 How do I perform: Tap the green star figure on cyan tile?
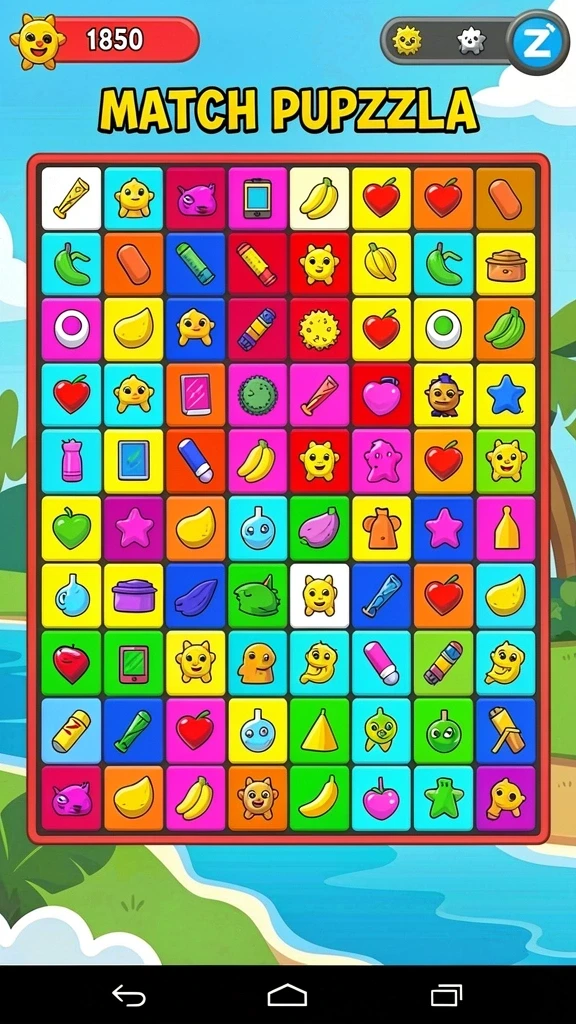click(x=443, y=798)
